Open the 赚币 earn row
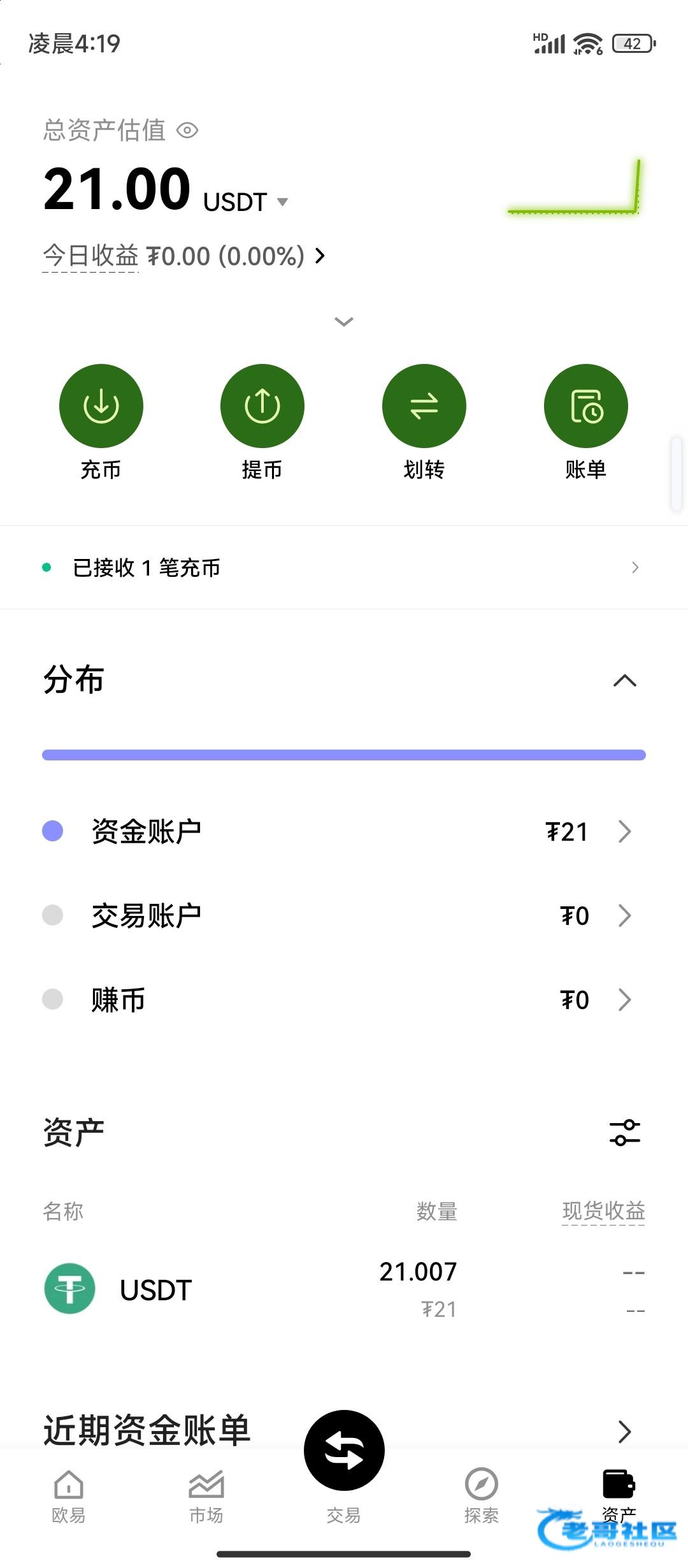The width and height of the screenshot is (688, 1568). tap(343, 999)
